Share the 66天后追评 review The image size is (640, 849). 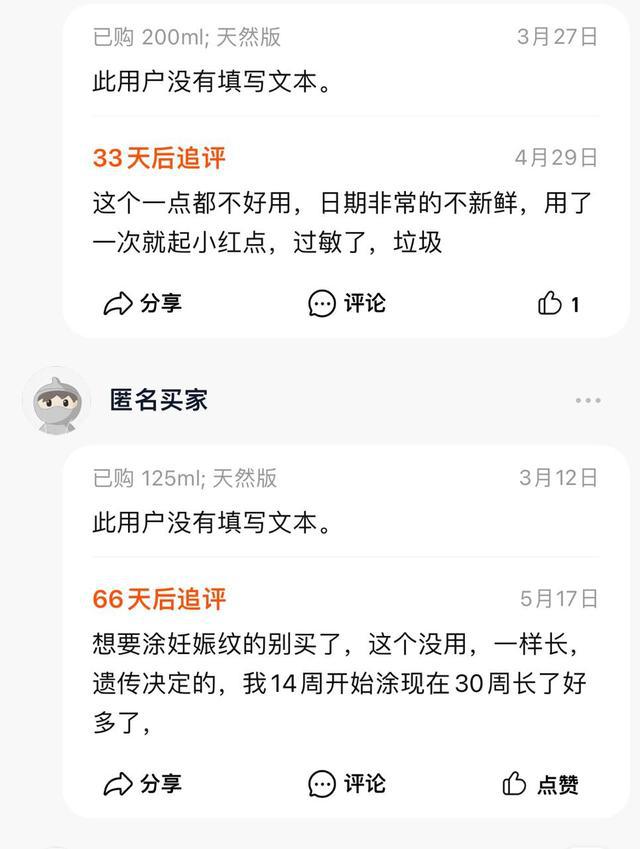click(x=143, y=783)
